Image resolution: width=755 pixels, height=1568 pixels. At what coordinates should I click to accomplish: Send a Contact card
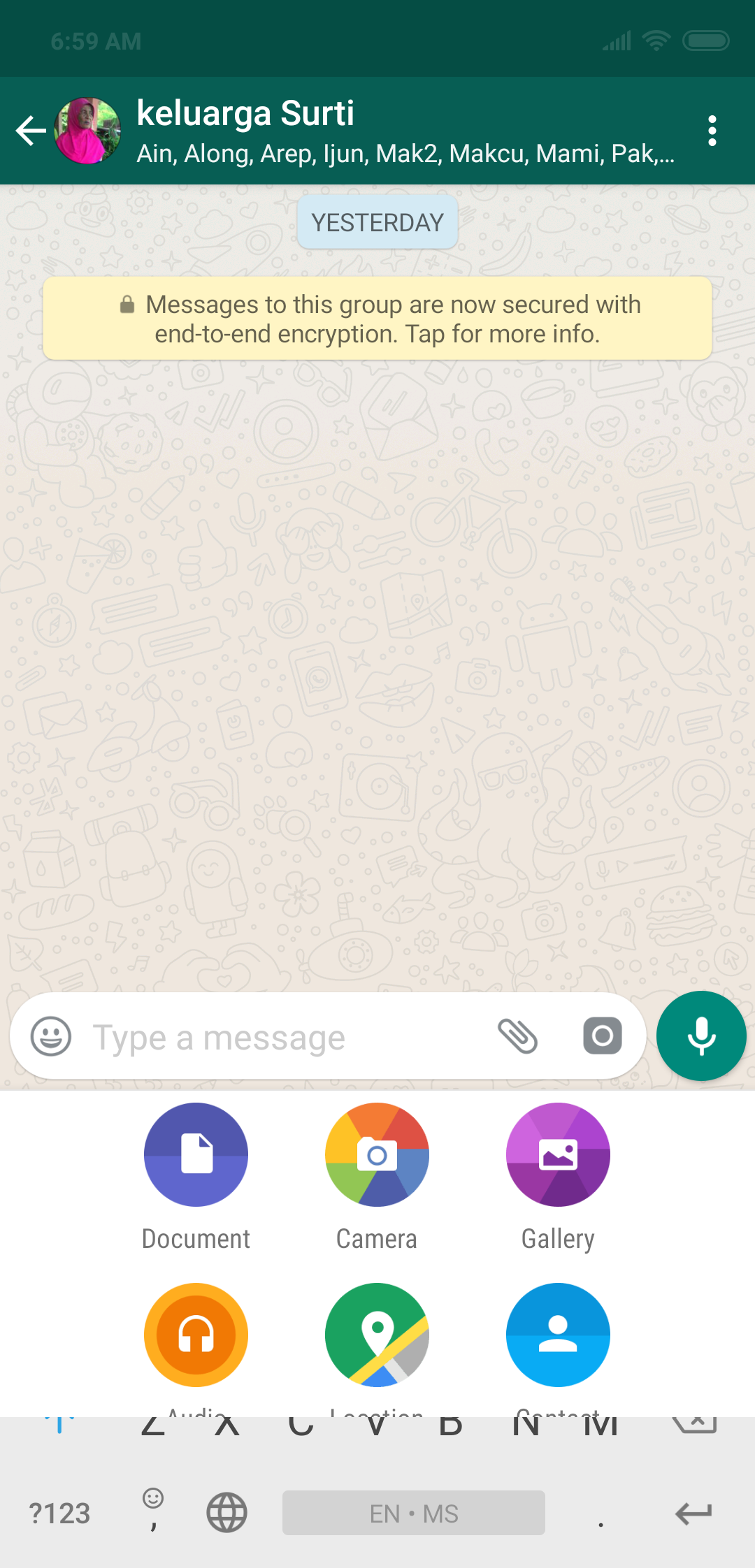point(558,1335)
